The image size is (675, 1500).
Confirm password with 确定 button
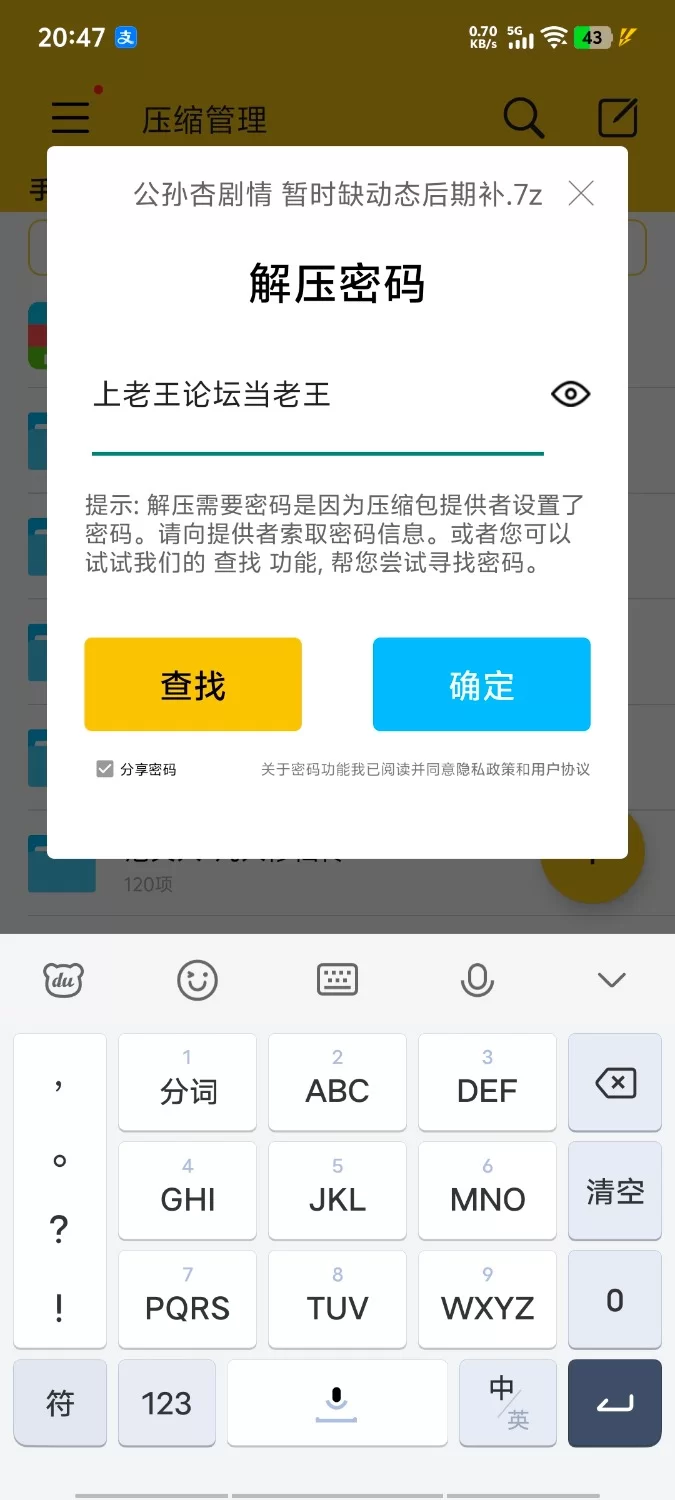pyautogui.click(x=481, y=685)
